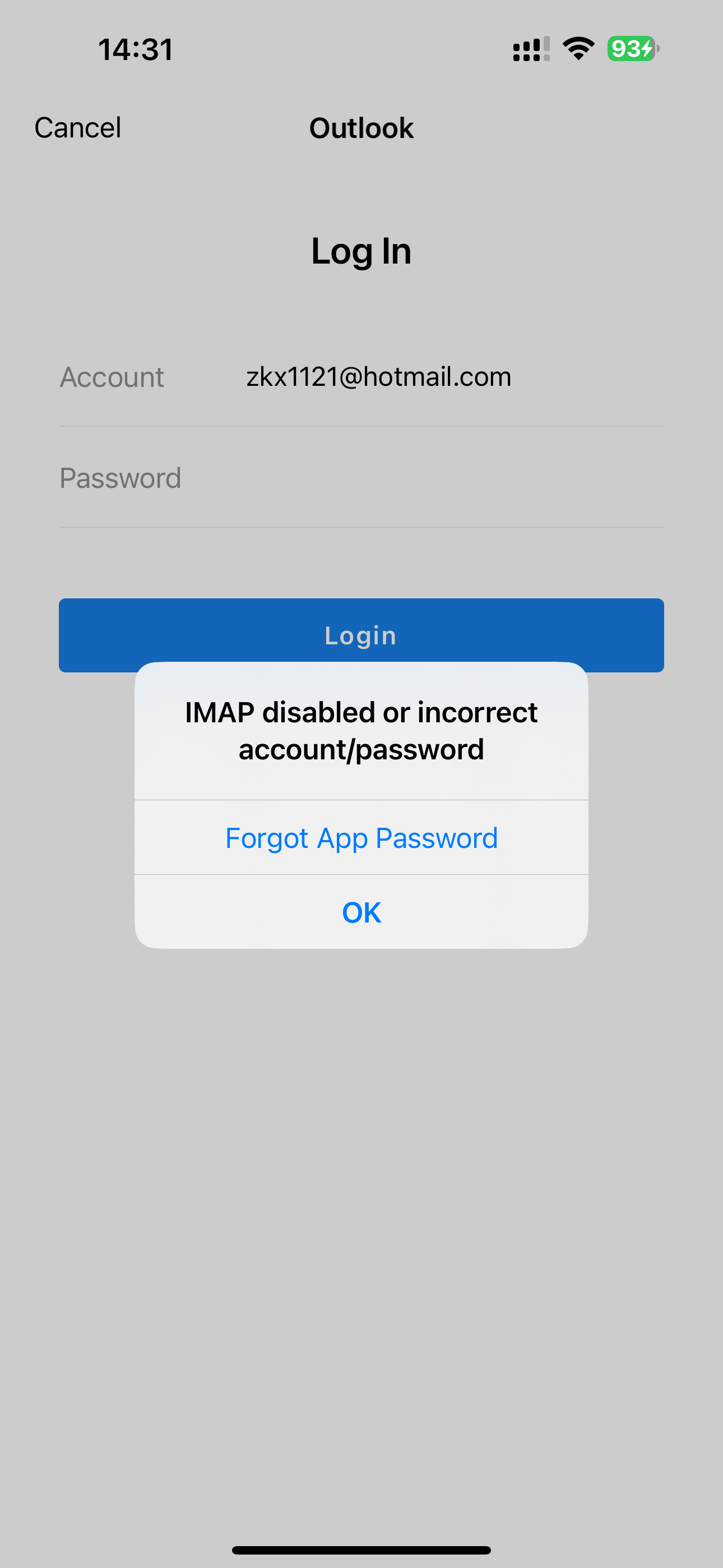Viewport: 723px width, 1568px height.
Task: Cancel the Outlook login
Action: click(x=77, y=128)
